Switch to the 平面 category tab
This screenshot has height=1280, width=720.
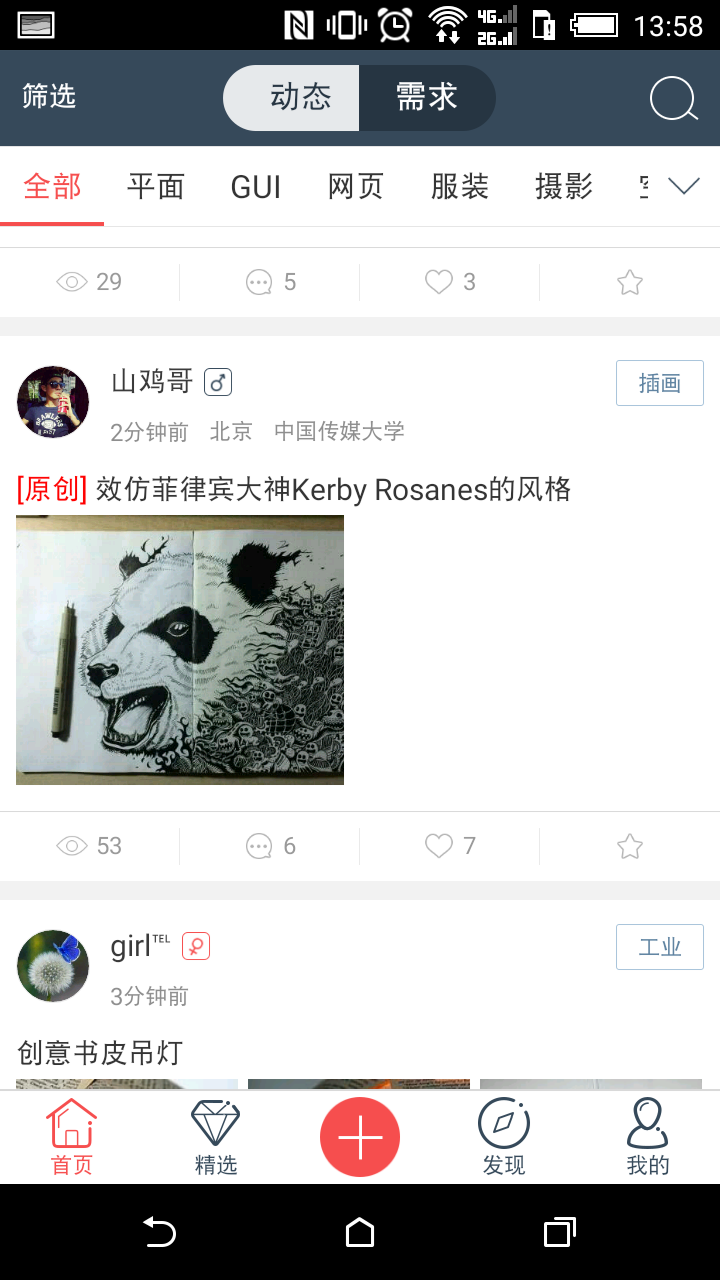[156, 187]
